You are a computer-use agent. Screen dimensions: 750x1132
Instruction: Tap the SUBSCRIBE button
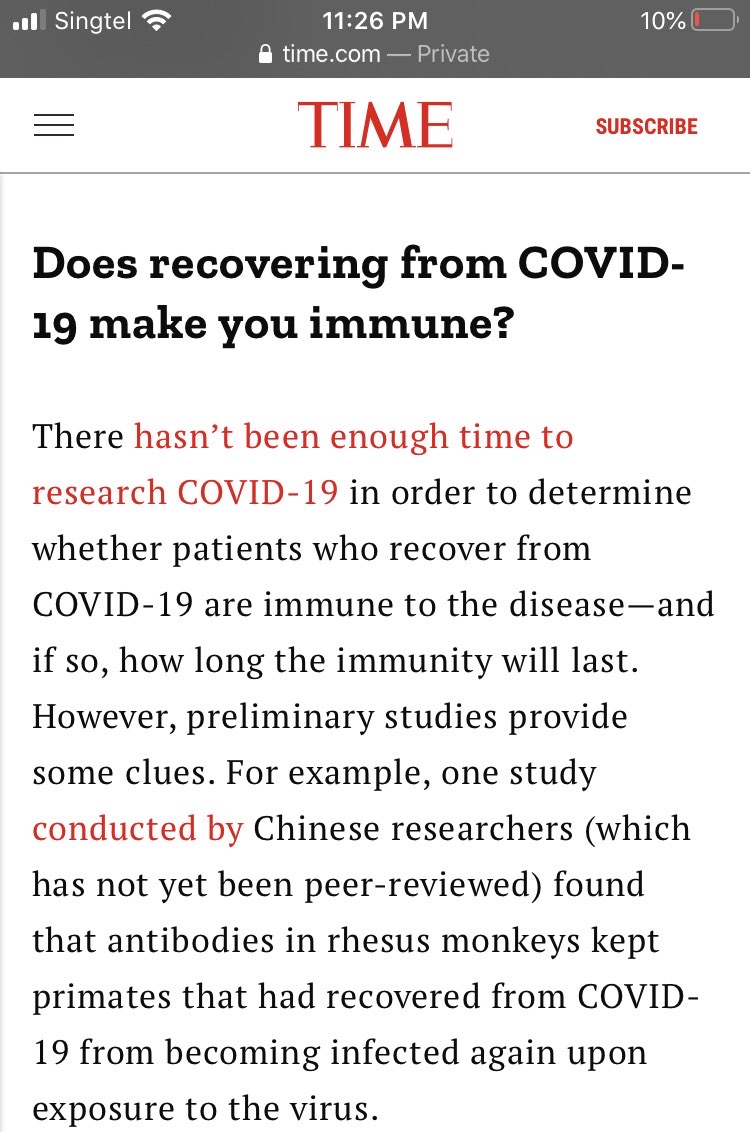tap(646, 127)
